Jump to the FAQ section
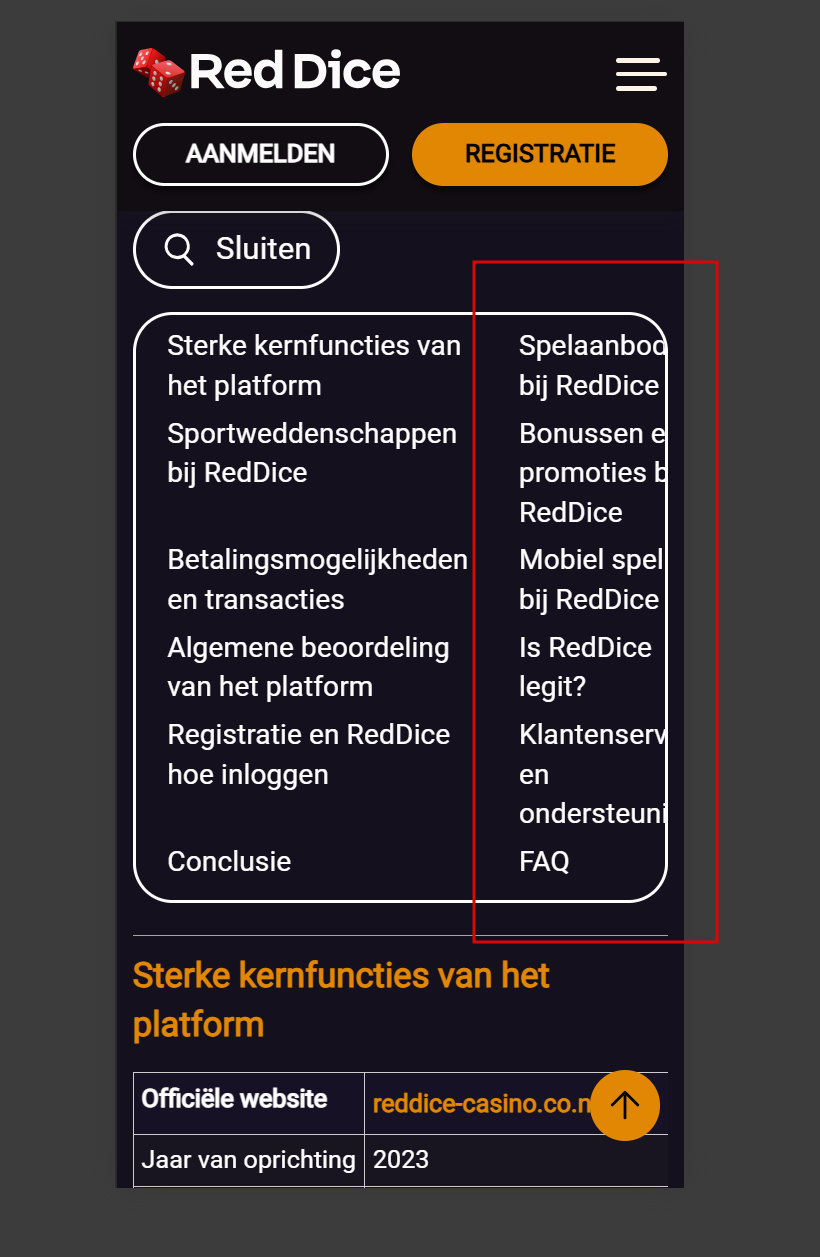Viewport: 820px width, 1257px height. tap(544, 861)
